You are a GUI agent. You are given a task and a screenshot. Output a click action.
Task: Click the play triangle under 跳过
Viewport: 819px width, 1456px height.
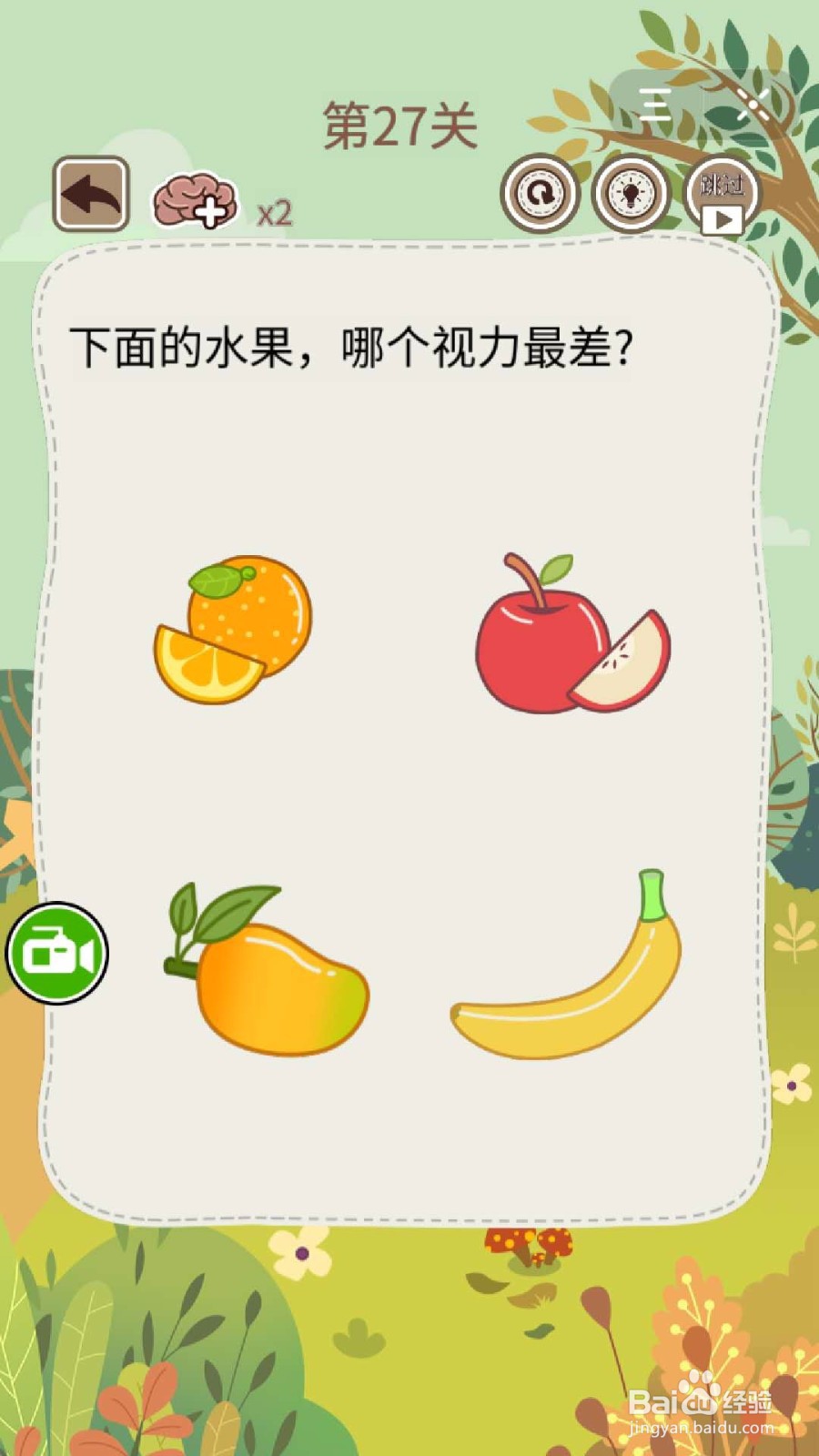pyautogui.click(x=723, y=218)
